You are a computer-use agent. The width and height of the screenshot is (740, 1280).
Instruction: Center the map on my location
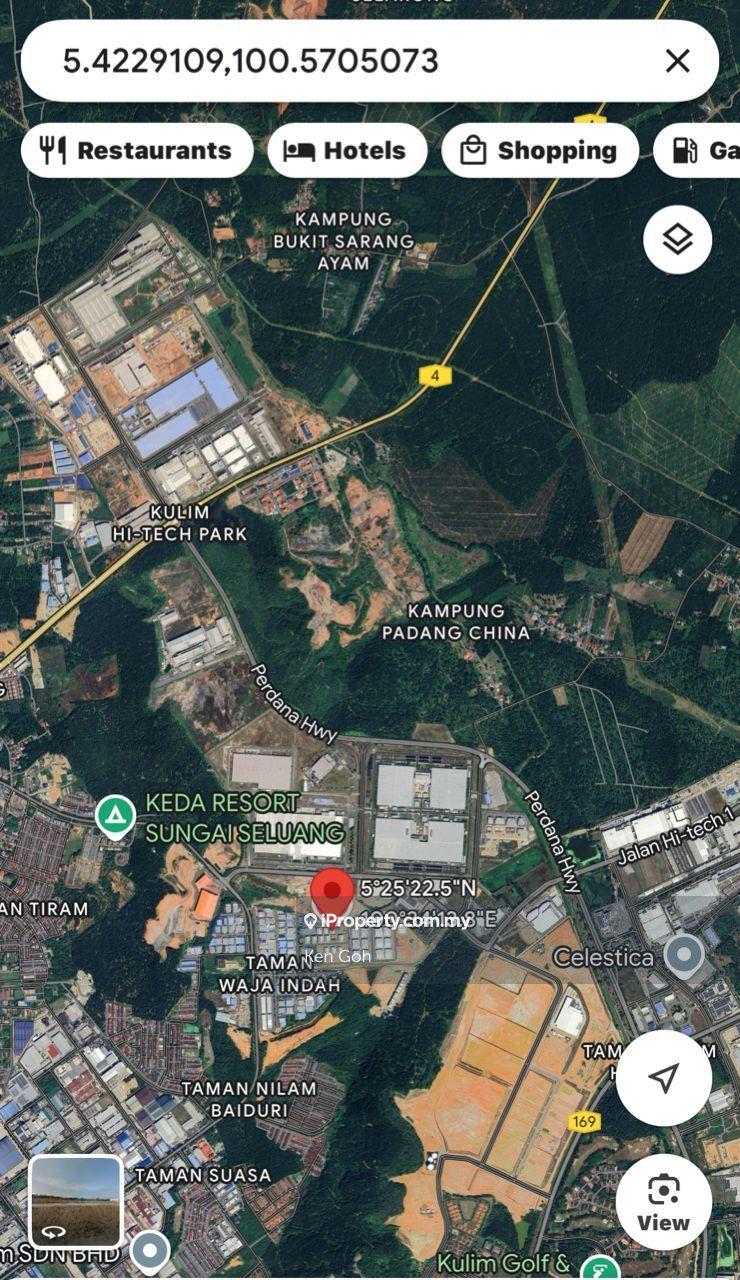tap(663, 1077)
